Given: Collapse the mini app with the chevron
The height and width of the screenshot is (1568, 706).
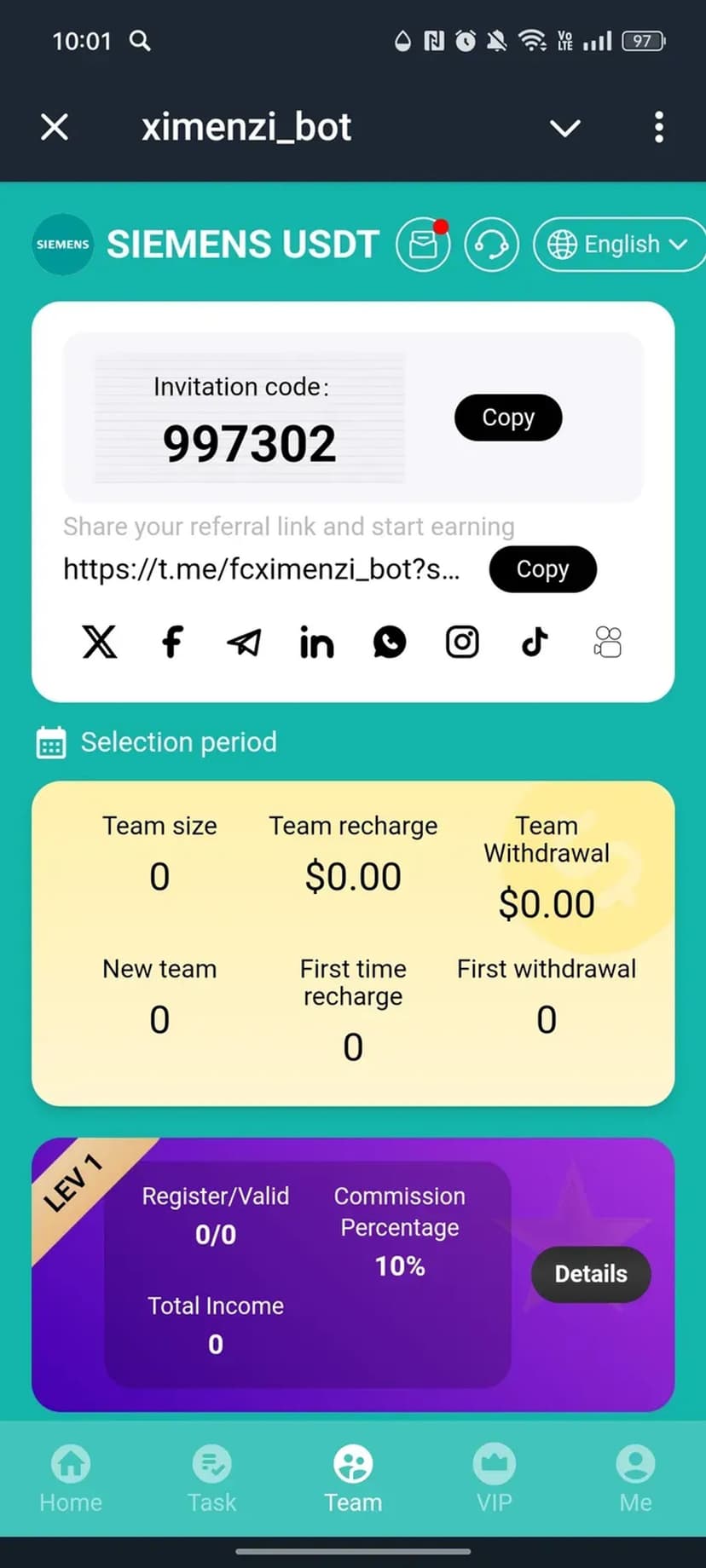Looking at the screenshot, I should (564, 128).
